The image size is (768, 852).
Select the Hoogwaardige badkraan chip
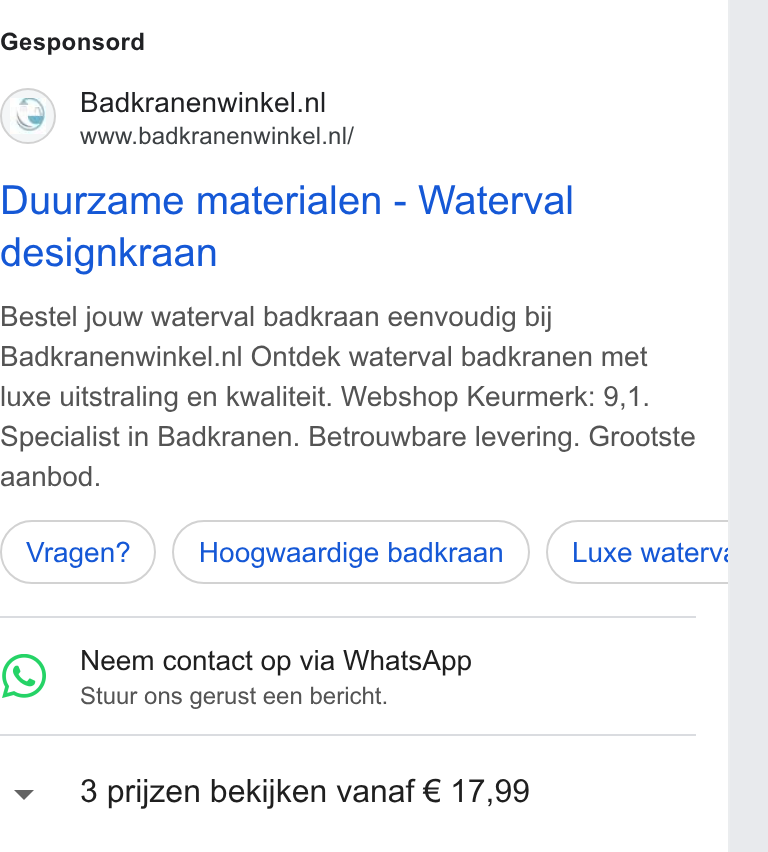[x=351, y=552]
